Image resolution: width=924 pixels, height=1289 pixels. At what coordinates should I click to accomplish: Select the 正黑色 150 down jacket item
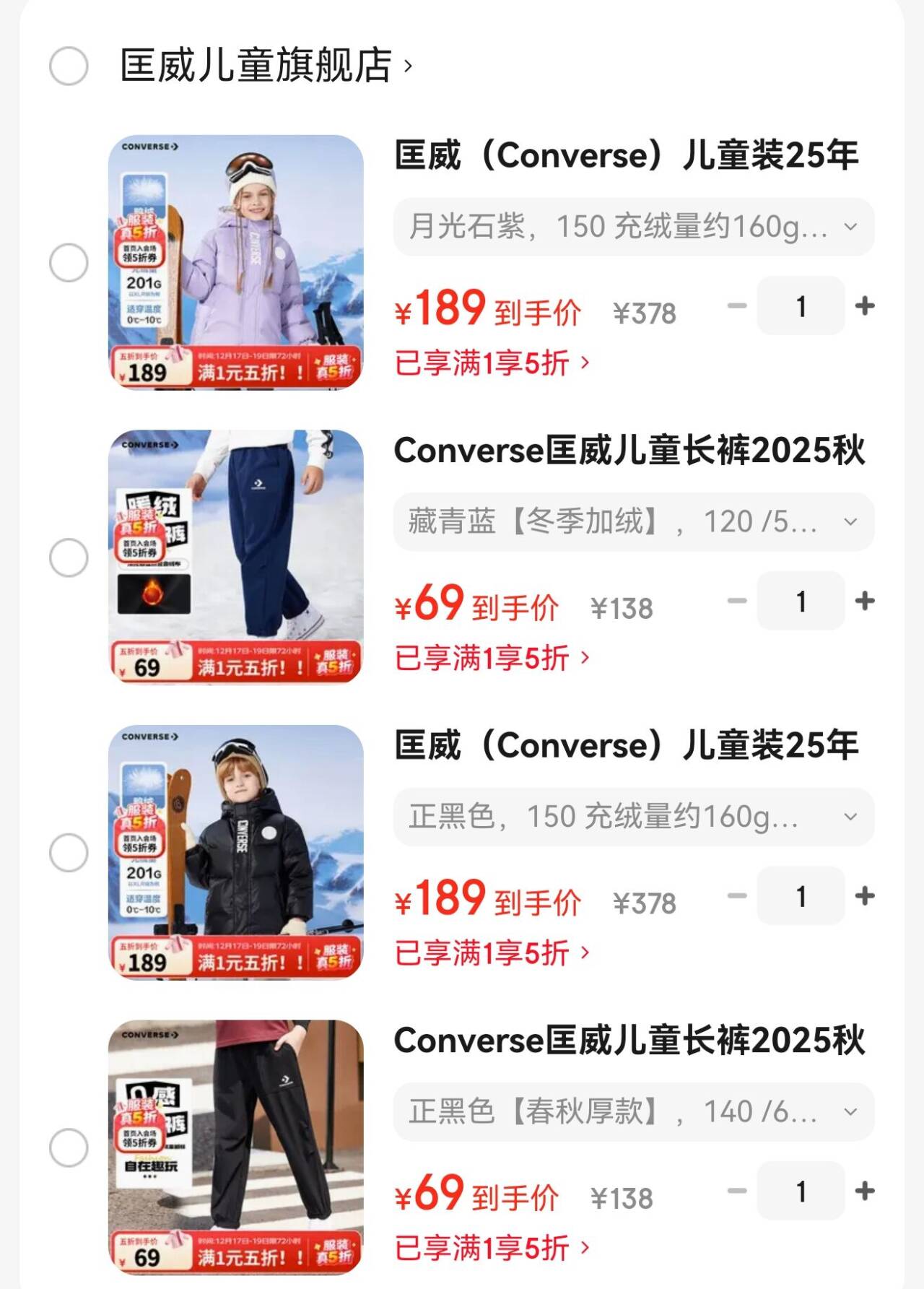pos(69,853)
